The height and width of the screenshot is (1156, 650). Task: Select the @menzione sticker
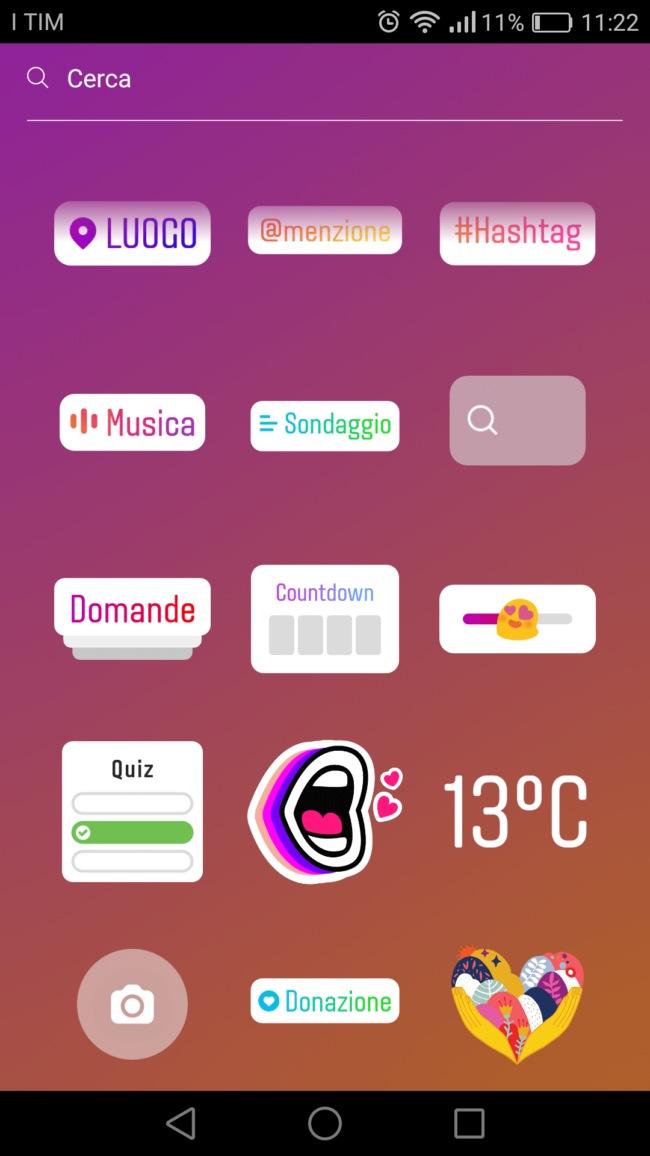pyautogui.click(x=325, y=231)
